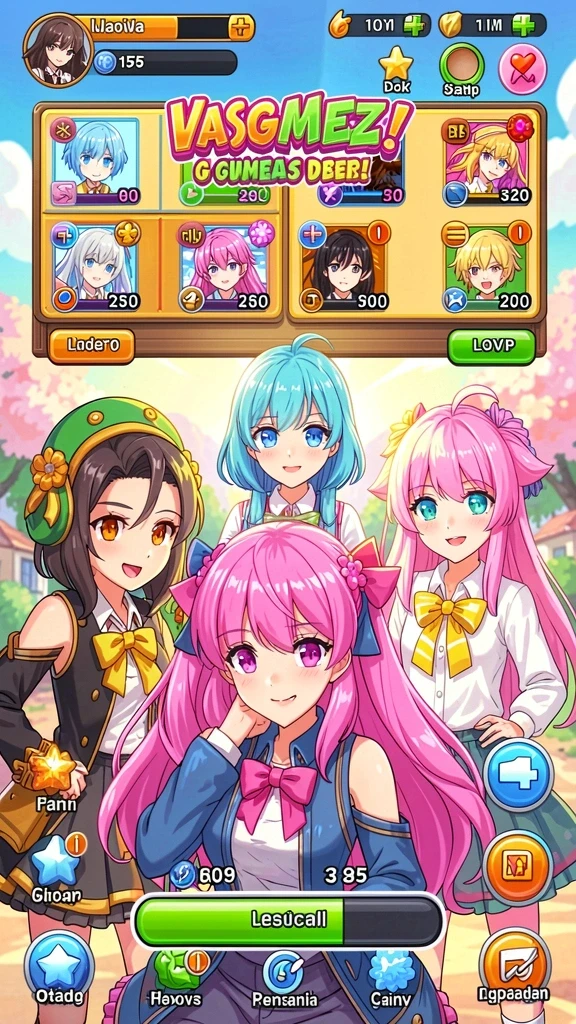This screenshot has width=576, height=1024.
Task: Switch to the Otadg star tab
Action: pos(59,965)
